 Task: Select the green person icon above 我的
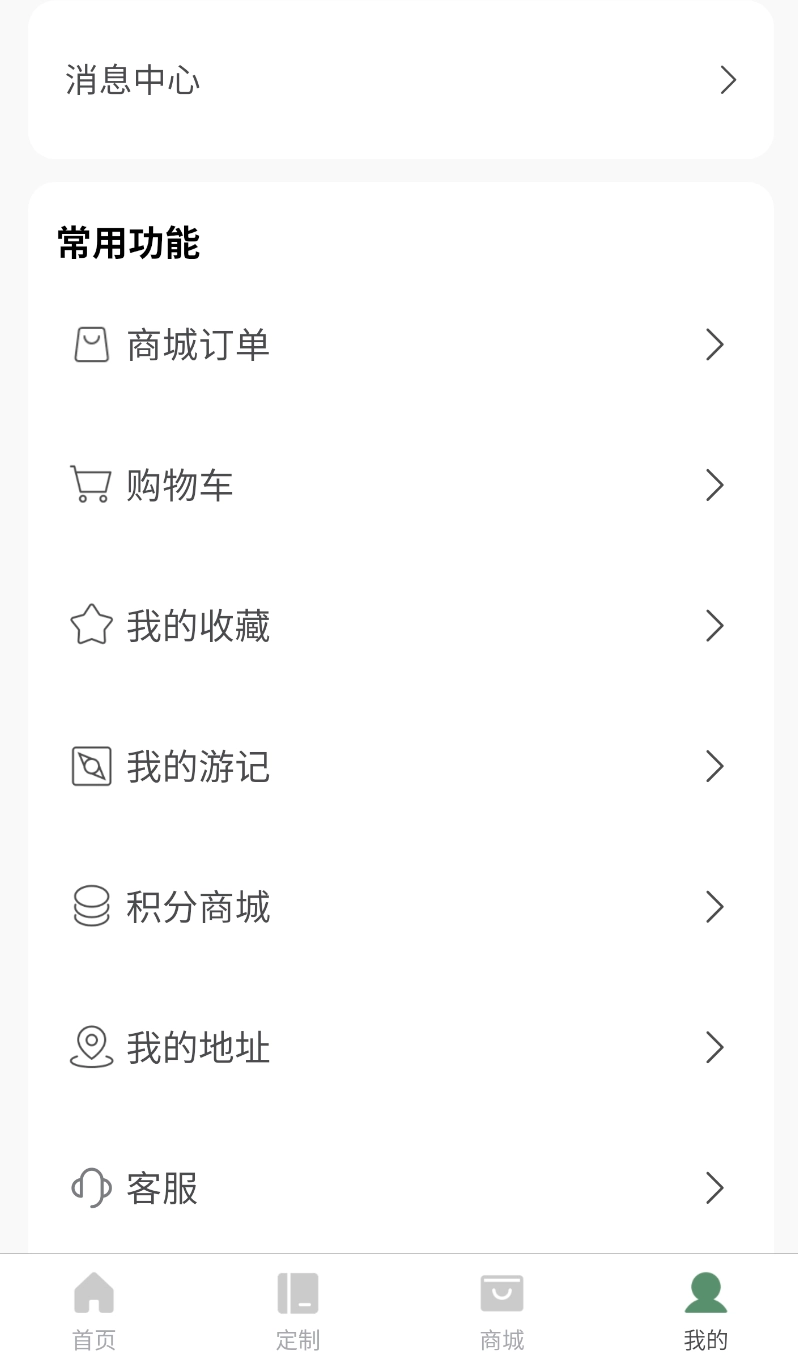705,1292
